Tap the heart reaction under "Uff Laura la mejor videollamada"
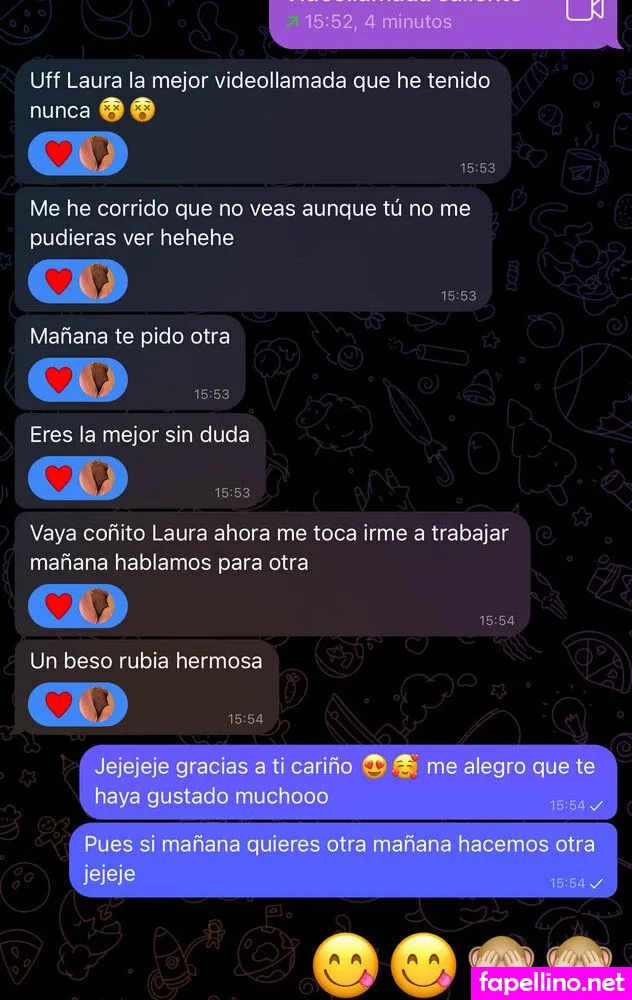Viewport: 632px width, 1000px height. tap(60, 154)
